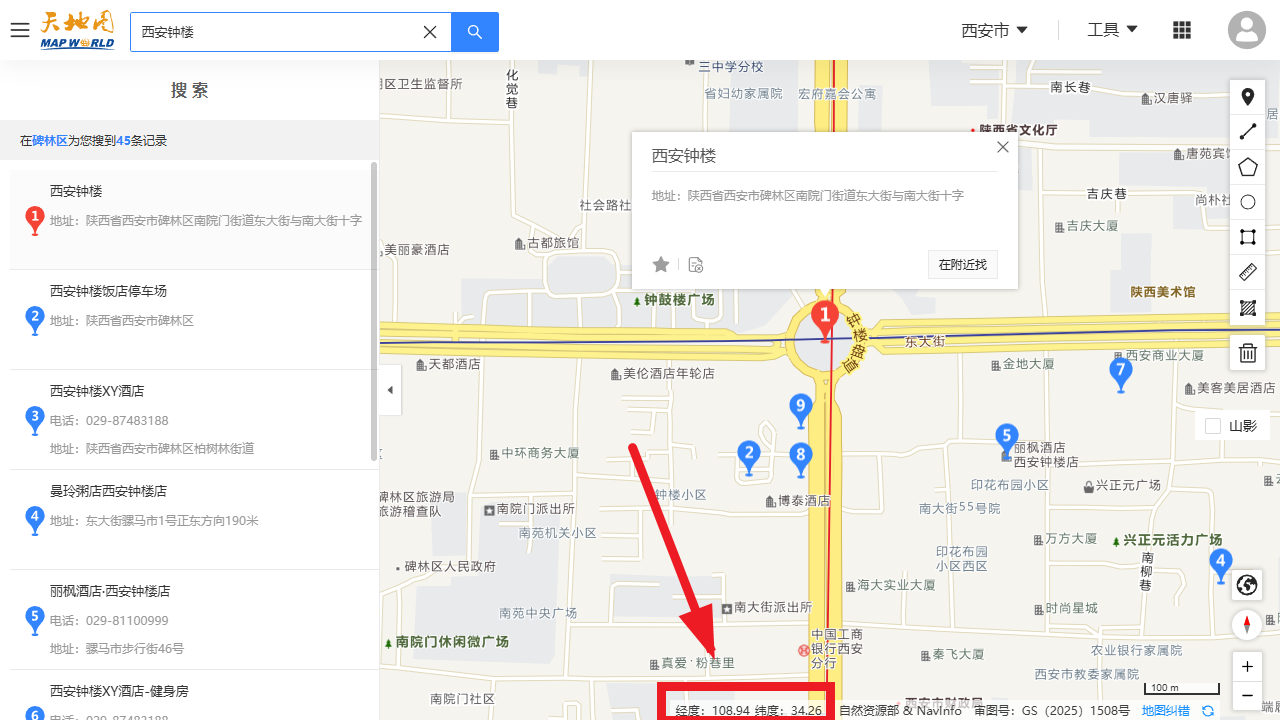Open the hamburger menu
Viewport: 1280px width, 720px height.
pos(20,31)
